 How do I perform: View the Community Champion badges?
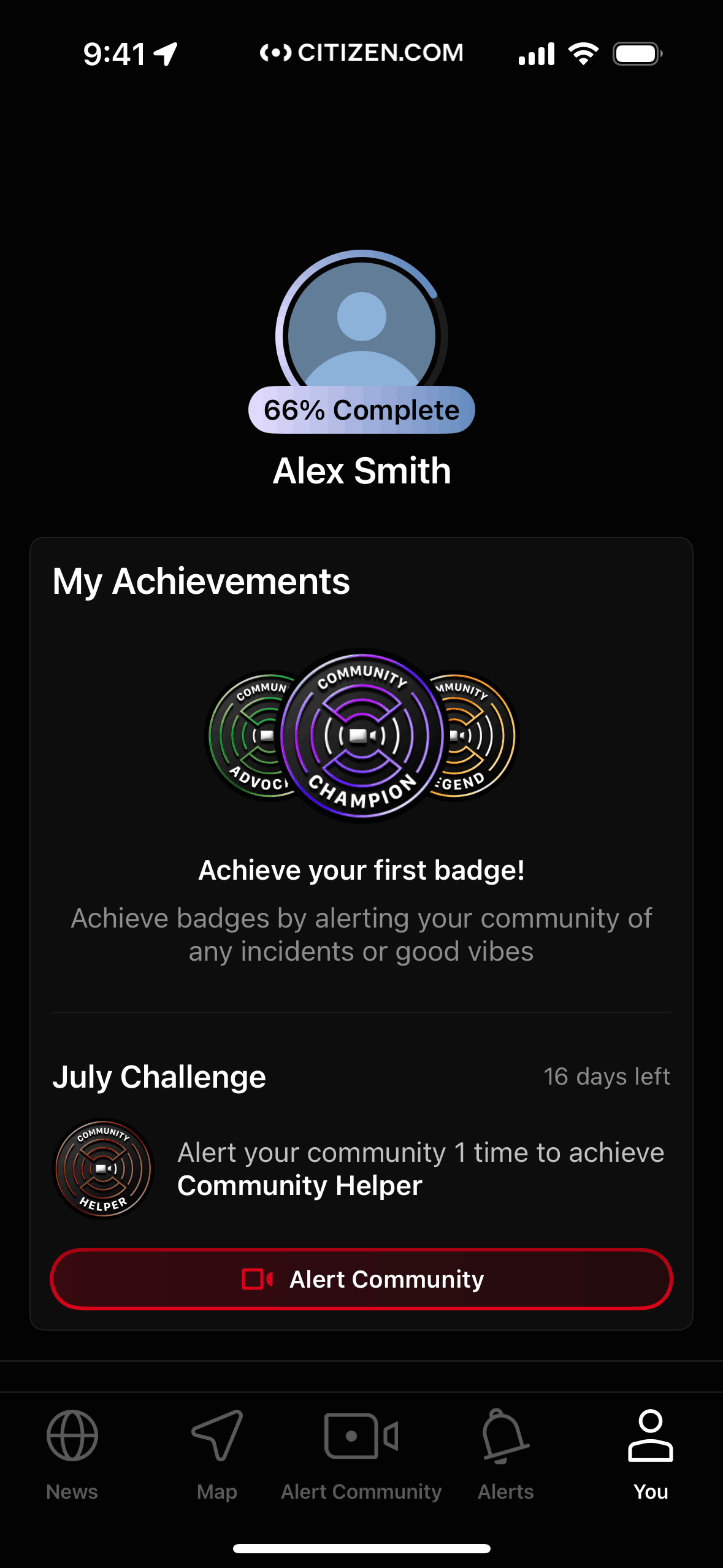click(x=362, y=735)
